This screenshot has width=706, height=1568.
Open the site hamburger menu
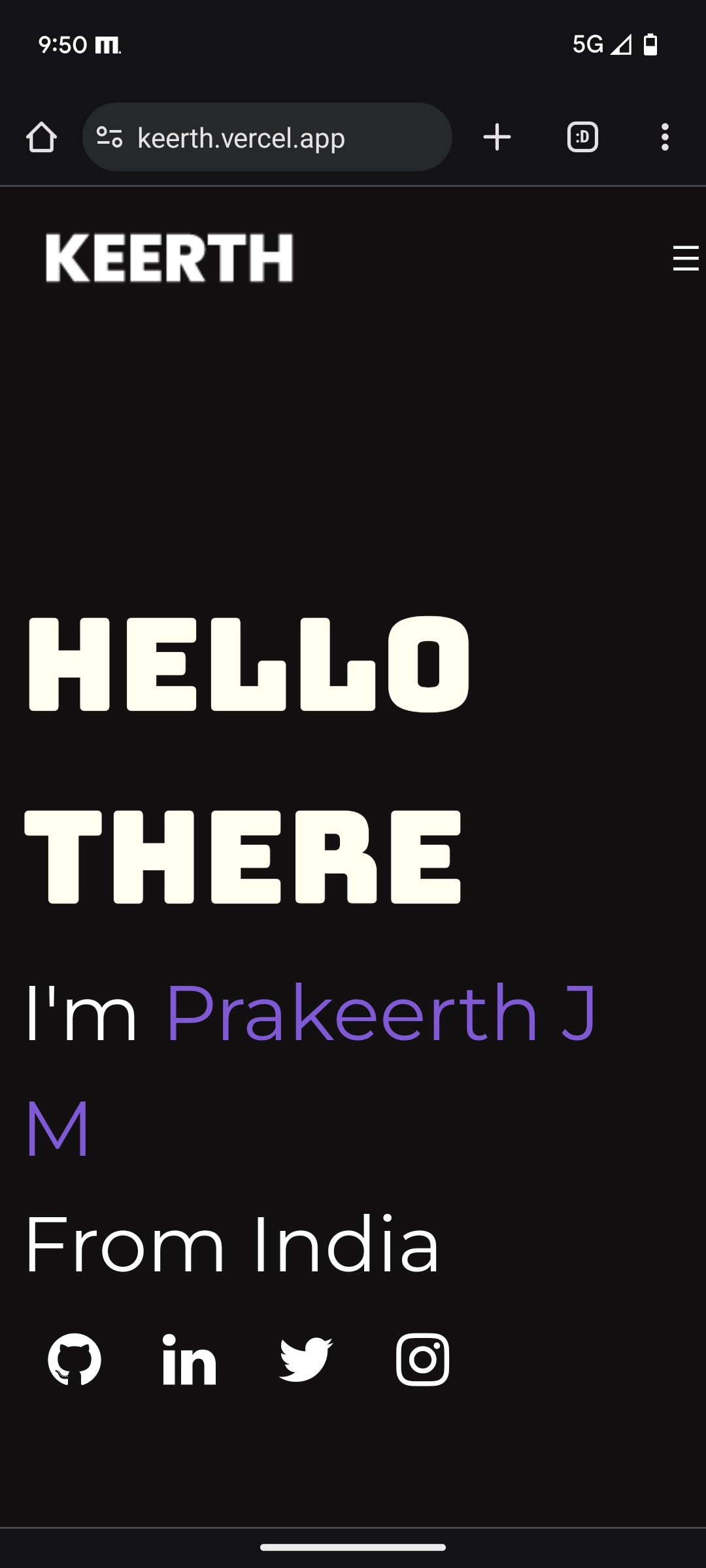(x=685, y=258)
